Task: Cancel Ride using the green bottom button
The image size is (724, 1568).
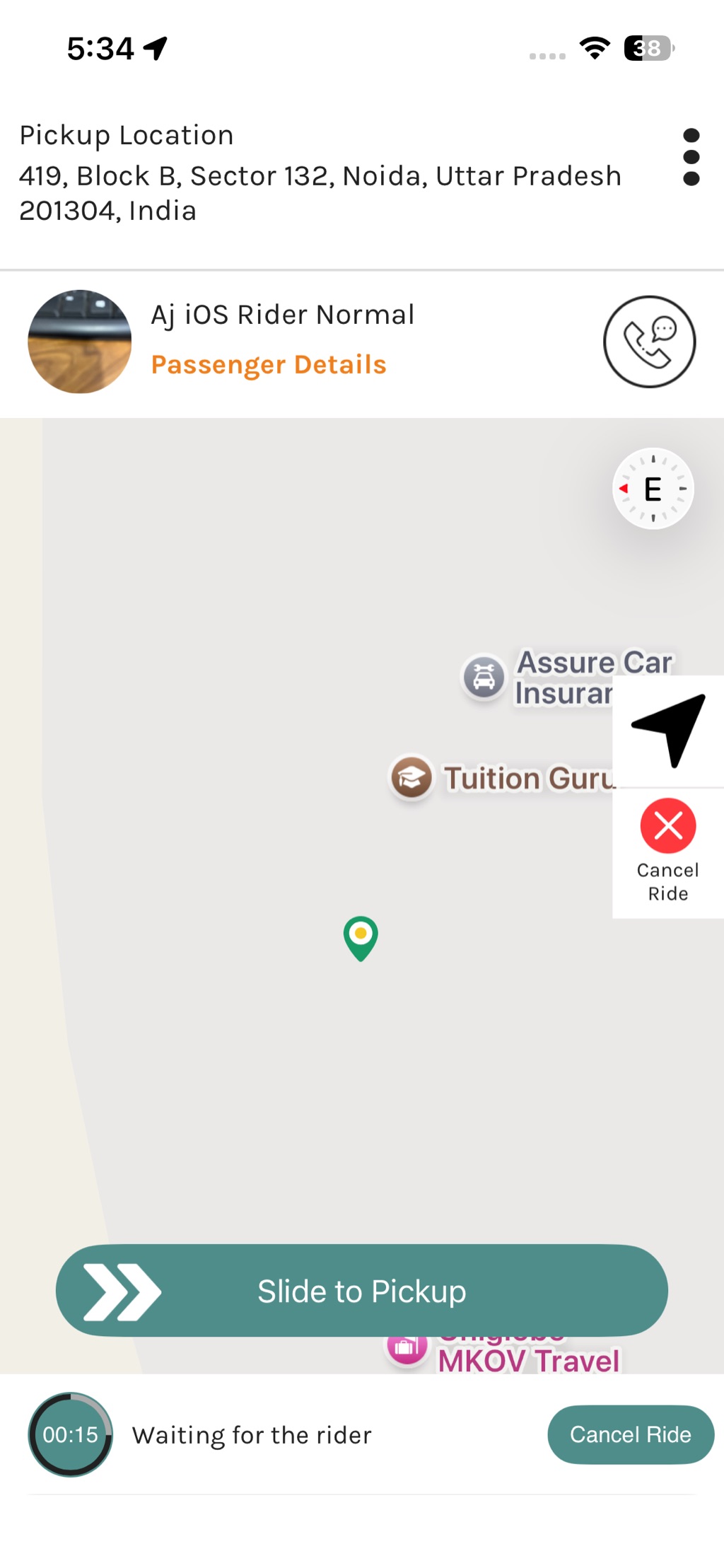Action: pyautogui.click(x=630, y=1434)
